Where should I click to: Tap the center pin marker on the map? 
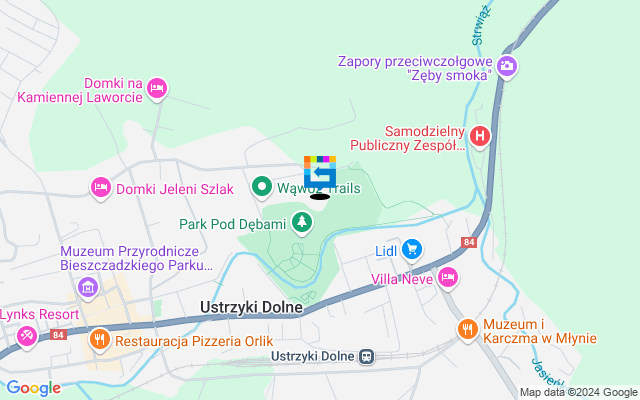(320, 172)
